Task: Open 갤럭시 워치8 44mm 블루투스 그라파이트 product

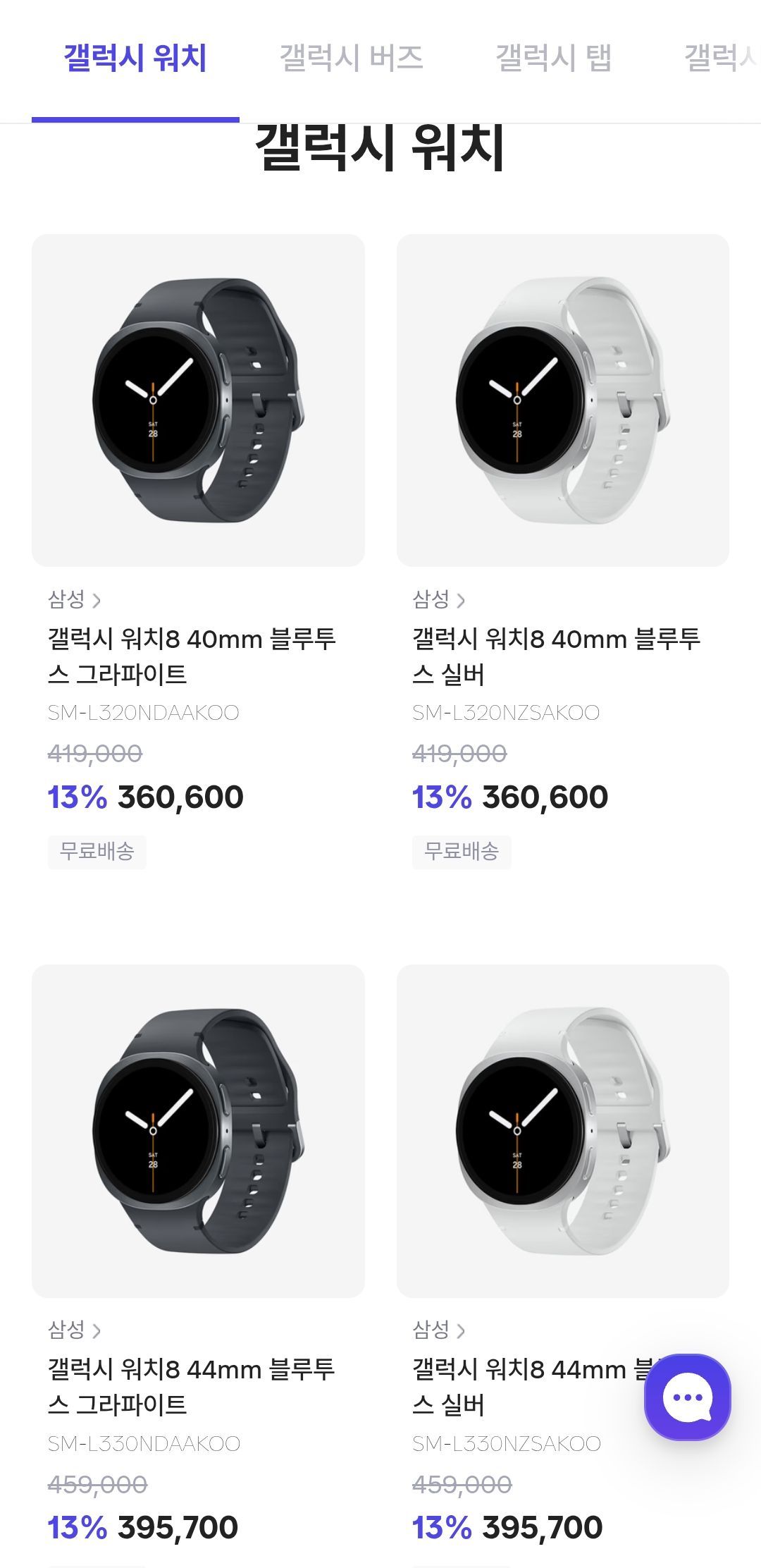Action: tap(192, 1387)
